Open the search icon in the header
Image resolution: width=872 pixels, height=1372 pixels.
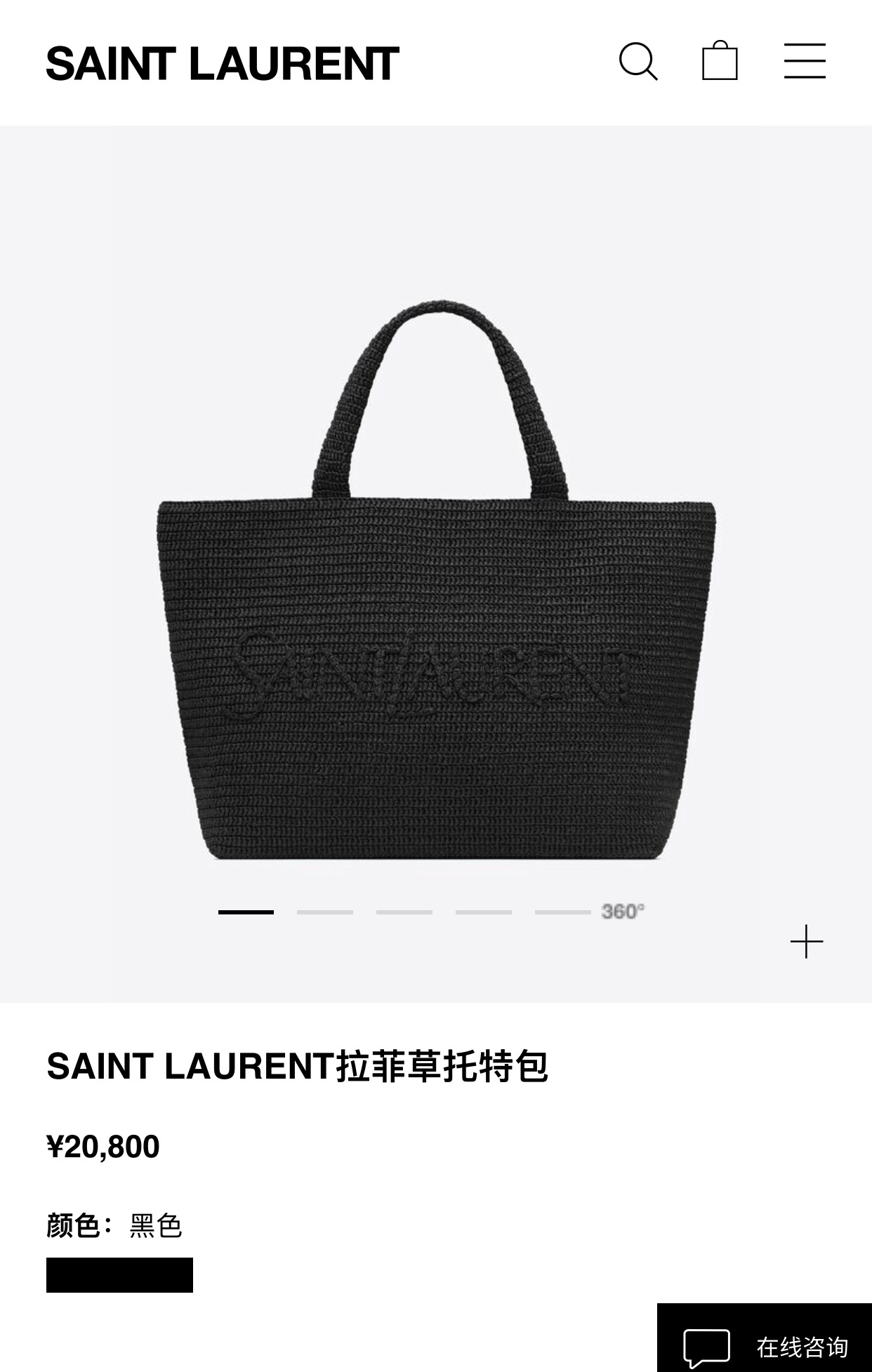(x=638, y=62)
